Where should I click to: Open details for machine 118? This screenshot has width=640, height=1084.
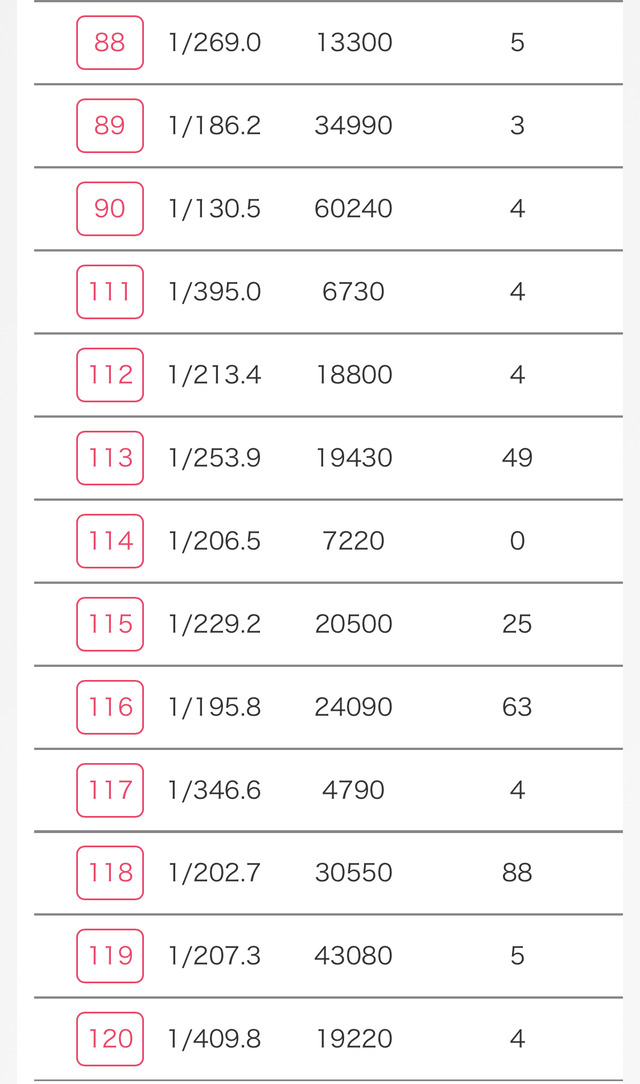pos(110,873)
